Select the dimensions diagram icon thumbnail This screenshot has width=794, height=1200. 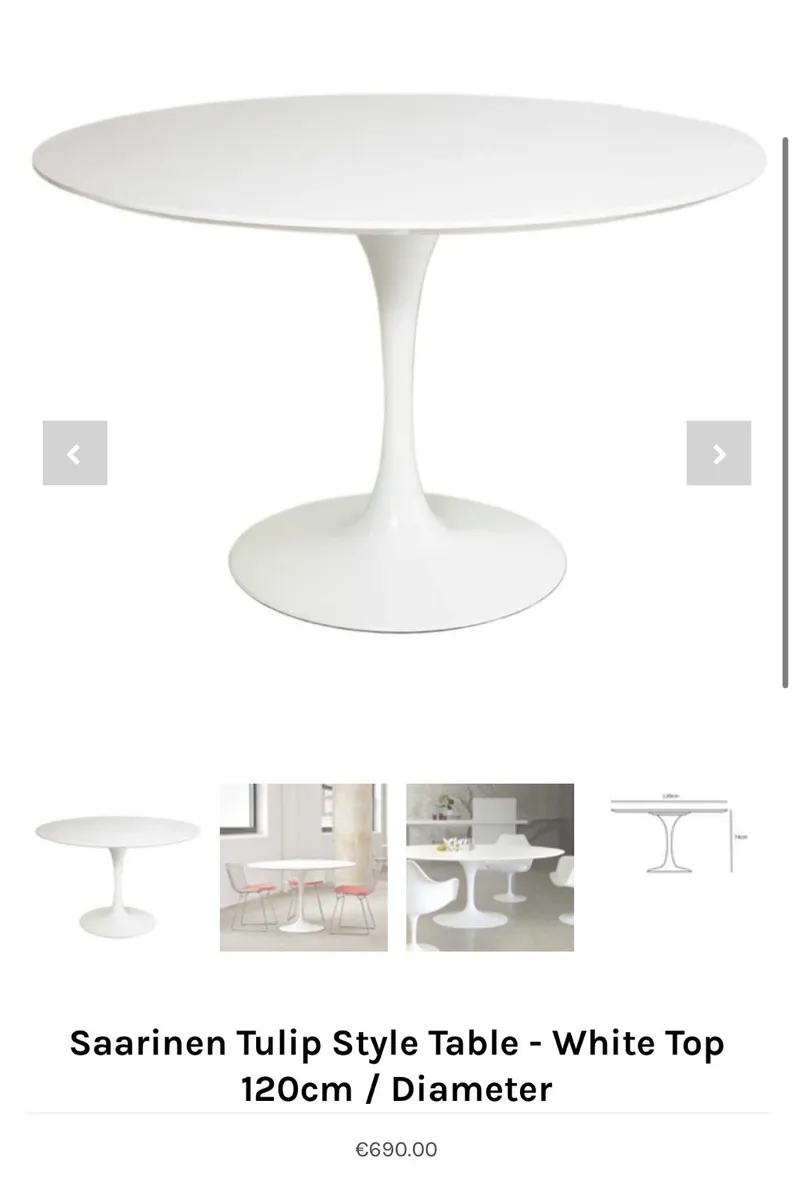(677, 830)
